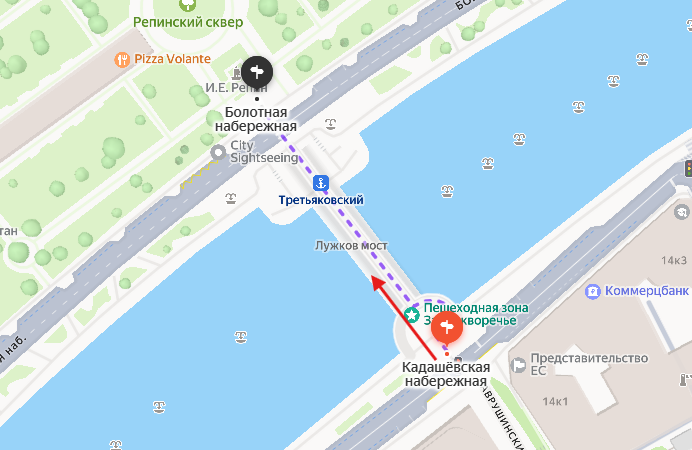Select the City Sightseeing place marker
Screen dimensions: 692x450
pos(219,152)
